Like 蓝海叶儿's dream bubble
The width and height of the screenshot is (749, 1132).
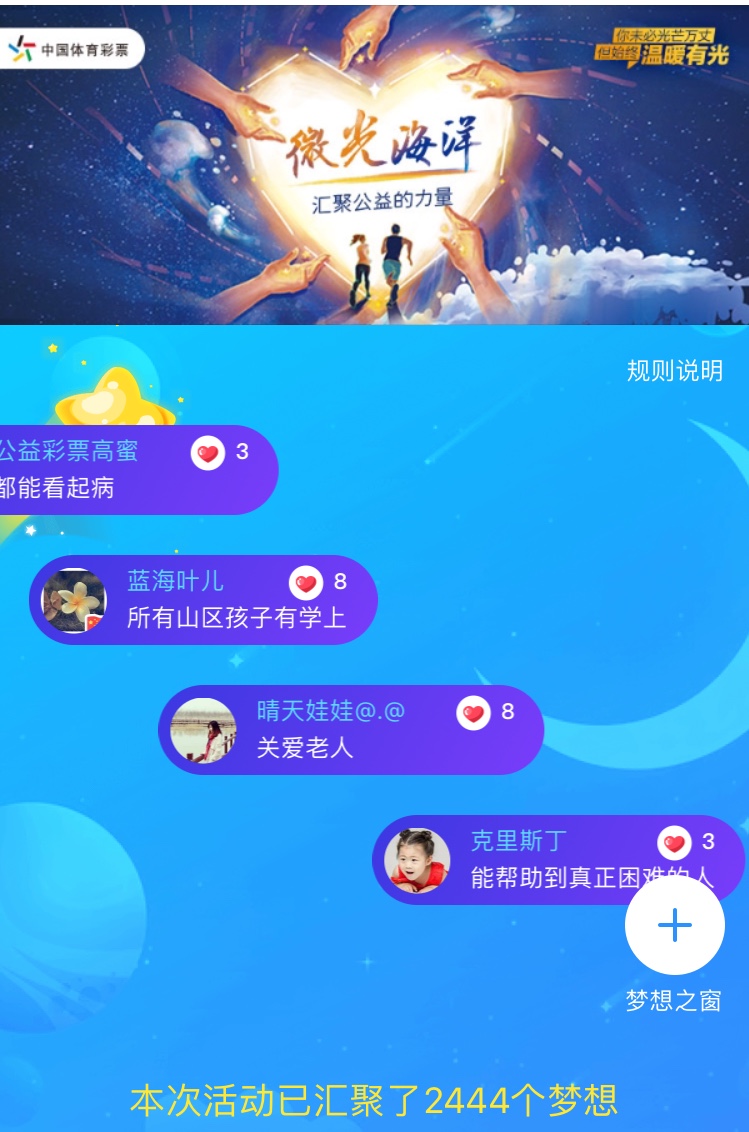coord(306,582)
